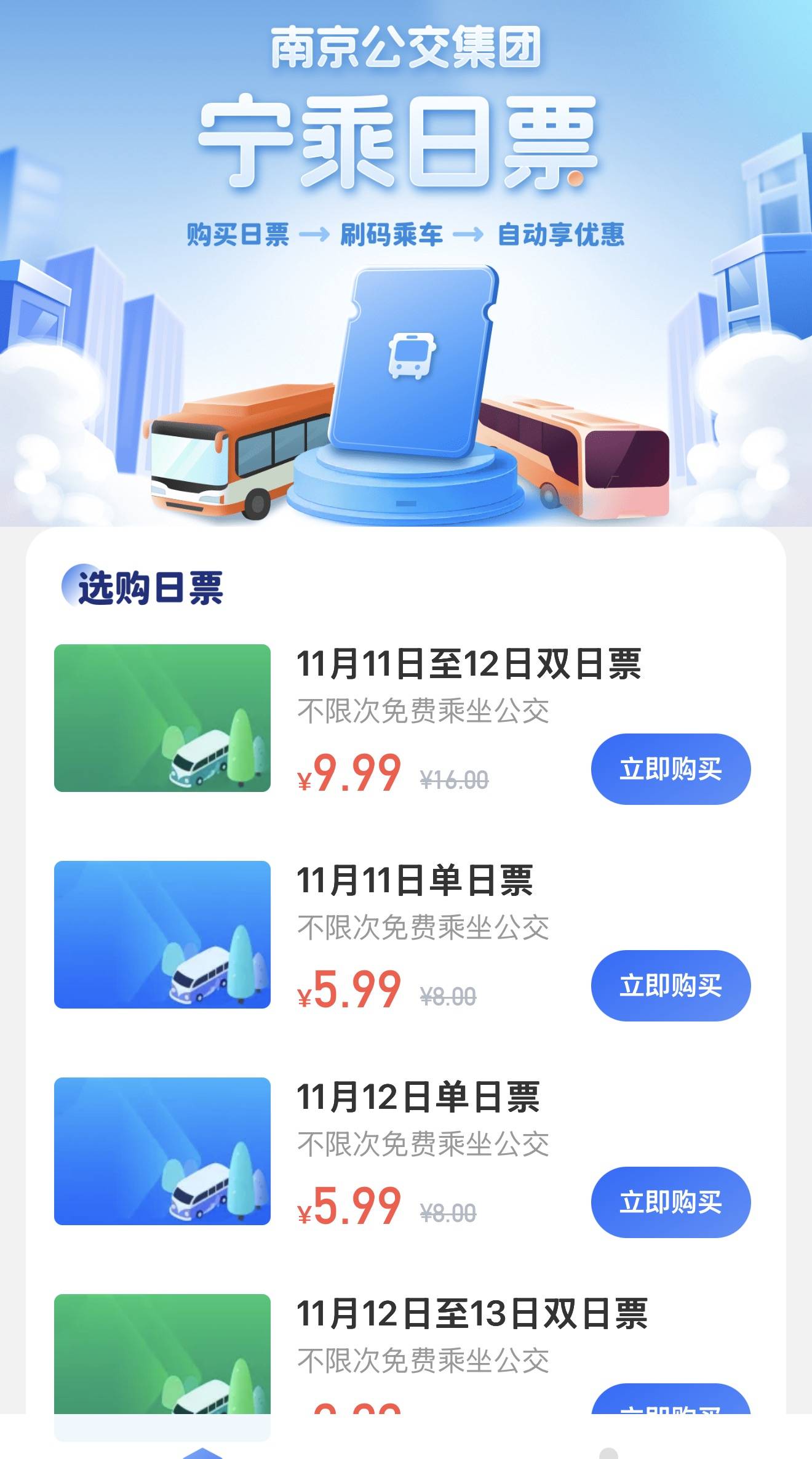Buy the 11月11日至12日 two-day ticket

(671, 769)
